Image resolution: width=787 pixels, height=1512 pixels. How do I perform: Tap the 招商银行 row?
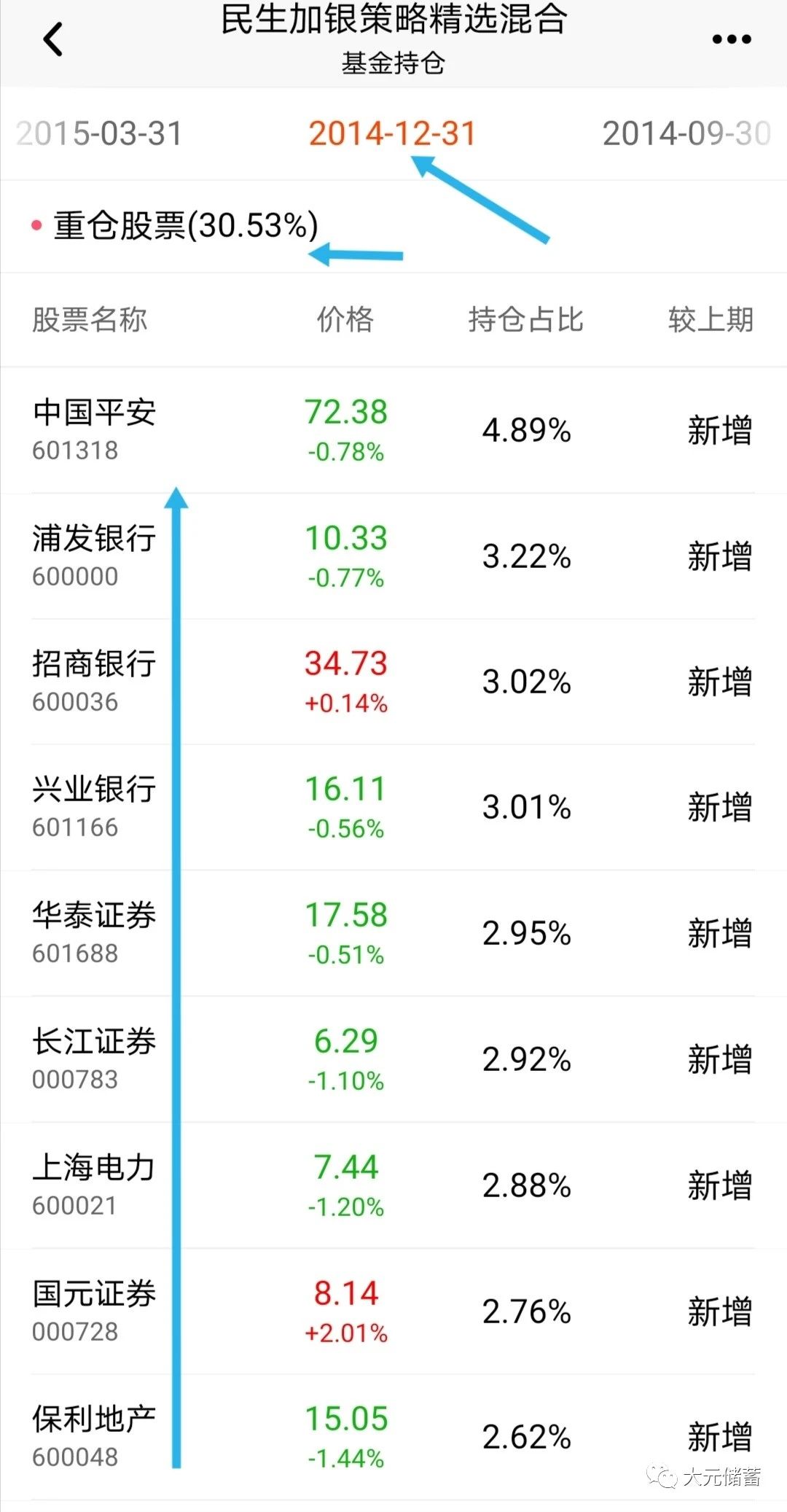[x=94, y=665]
